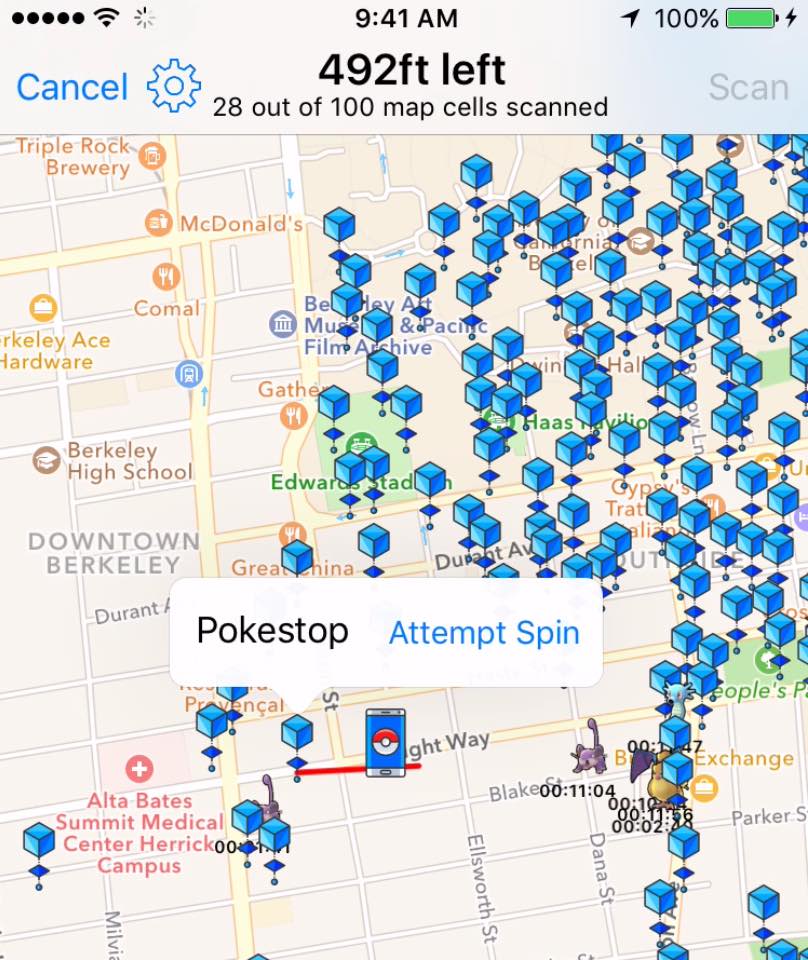Image resolution: width=808 pixels, height=960 pixels.
Task: Open the settings gear
Action: 174,87
